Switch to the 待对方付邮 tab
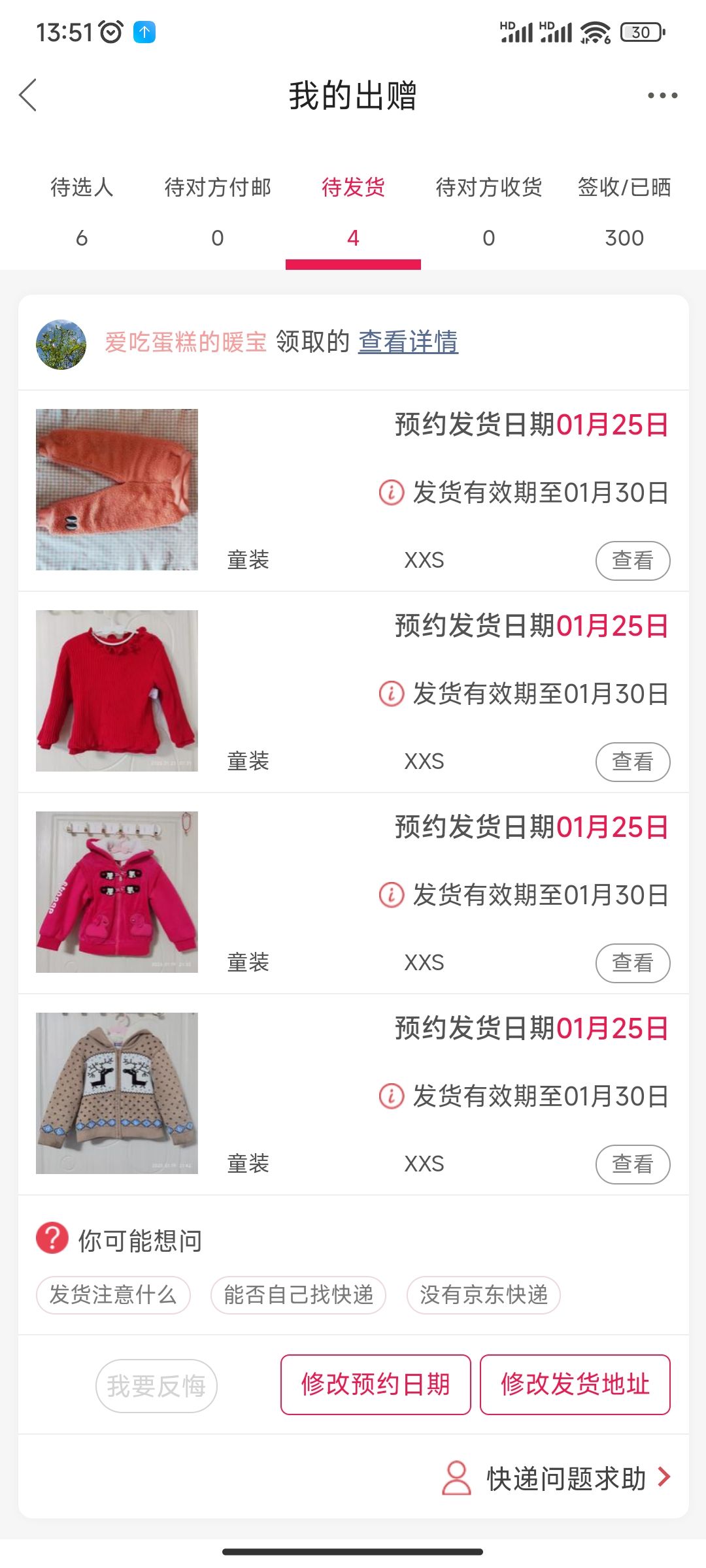This screenshot has height=1568, width=706. pyautogui.click(x=218, y=212)
